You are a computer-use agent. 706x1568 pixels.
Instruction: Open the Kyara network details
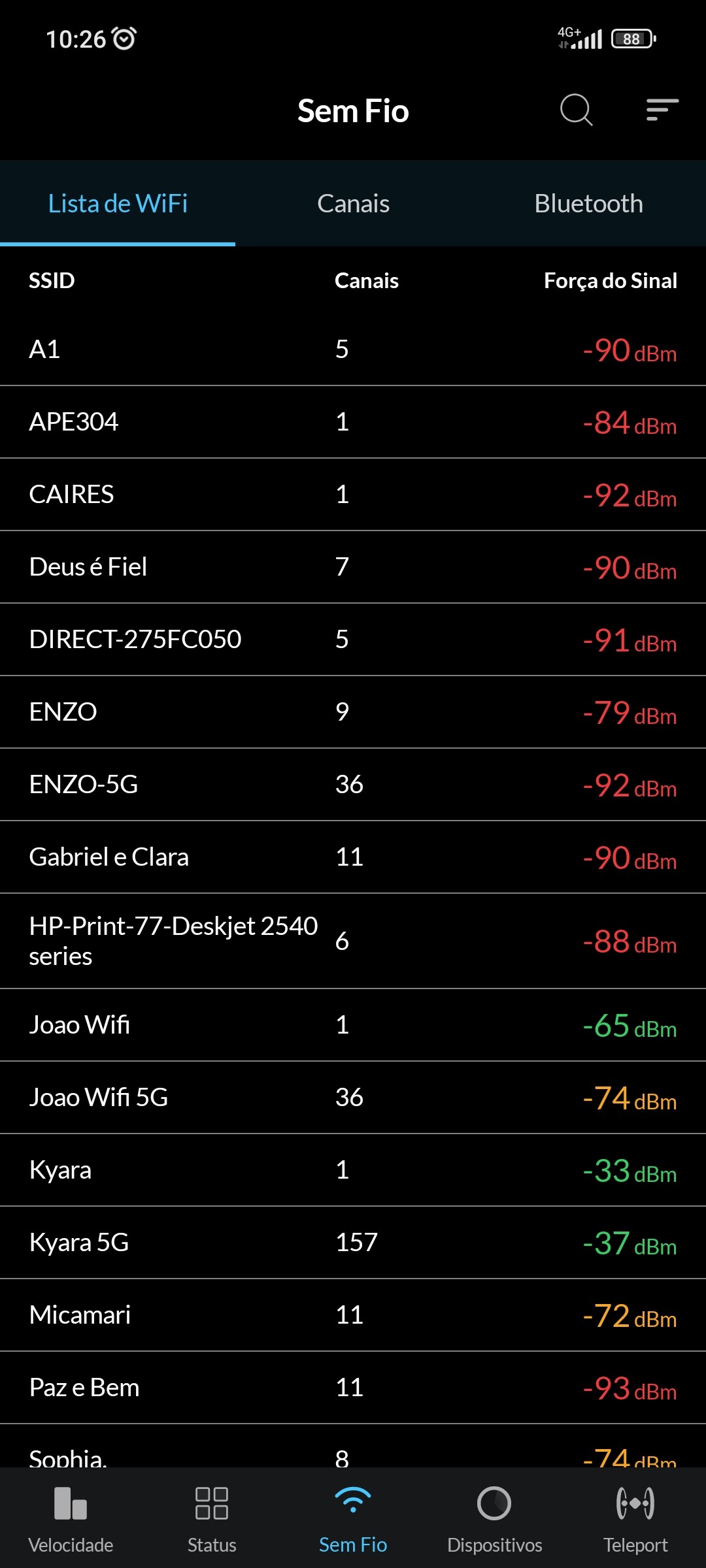tap(353, 1169)
